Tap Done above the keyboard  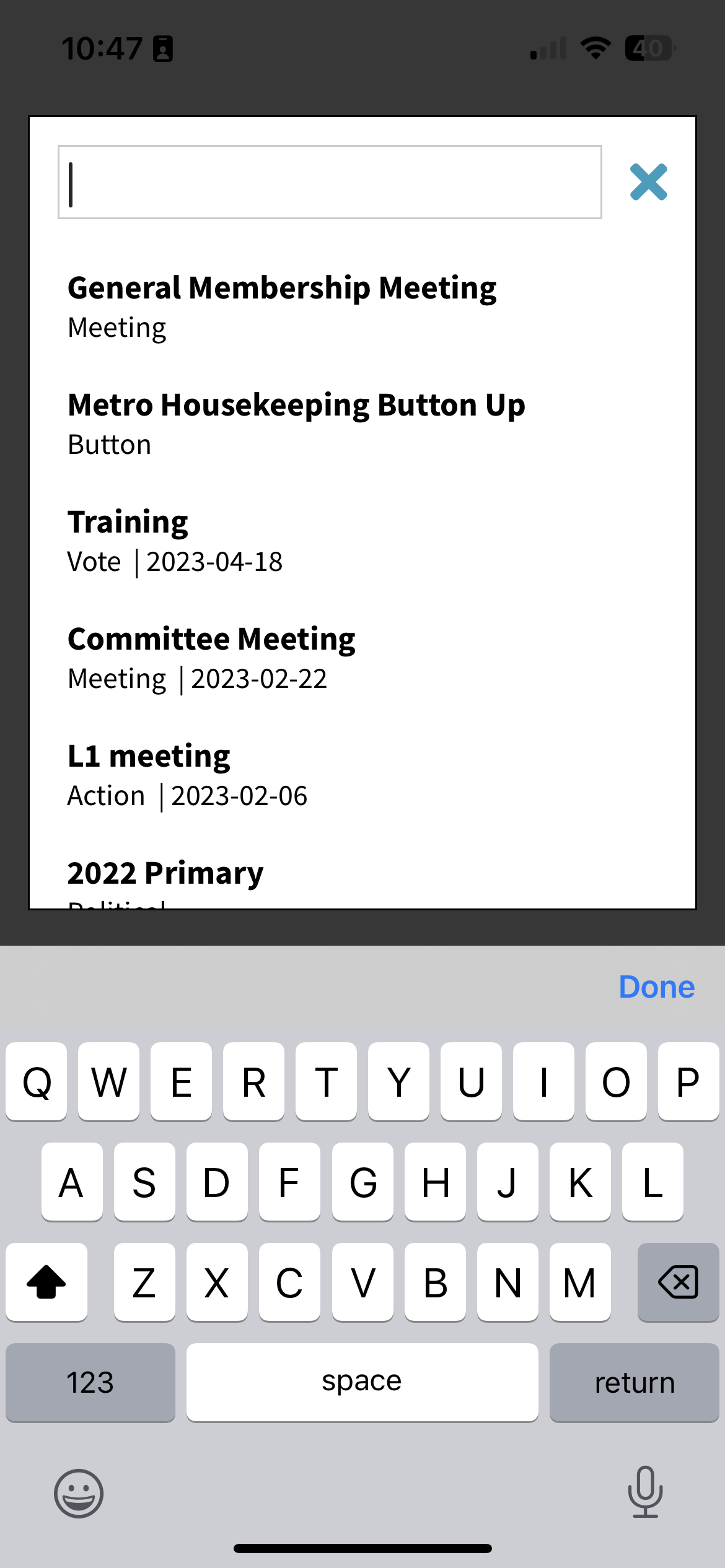(x=656, y=987)
